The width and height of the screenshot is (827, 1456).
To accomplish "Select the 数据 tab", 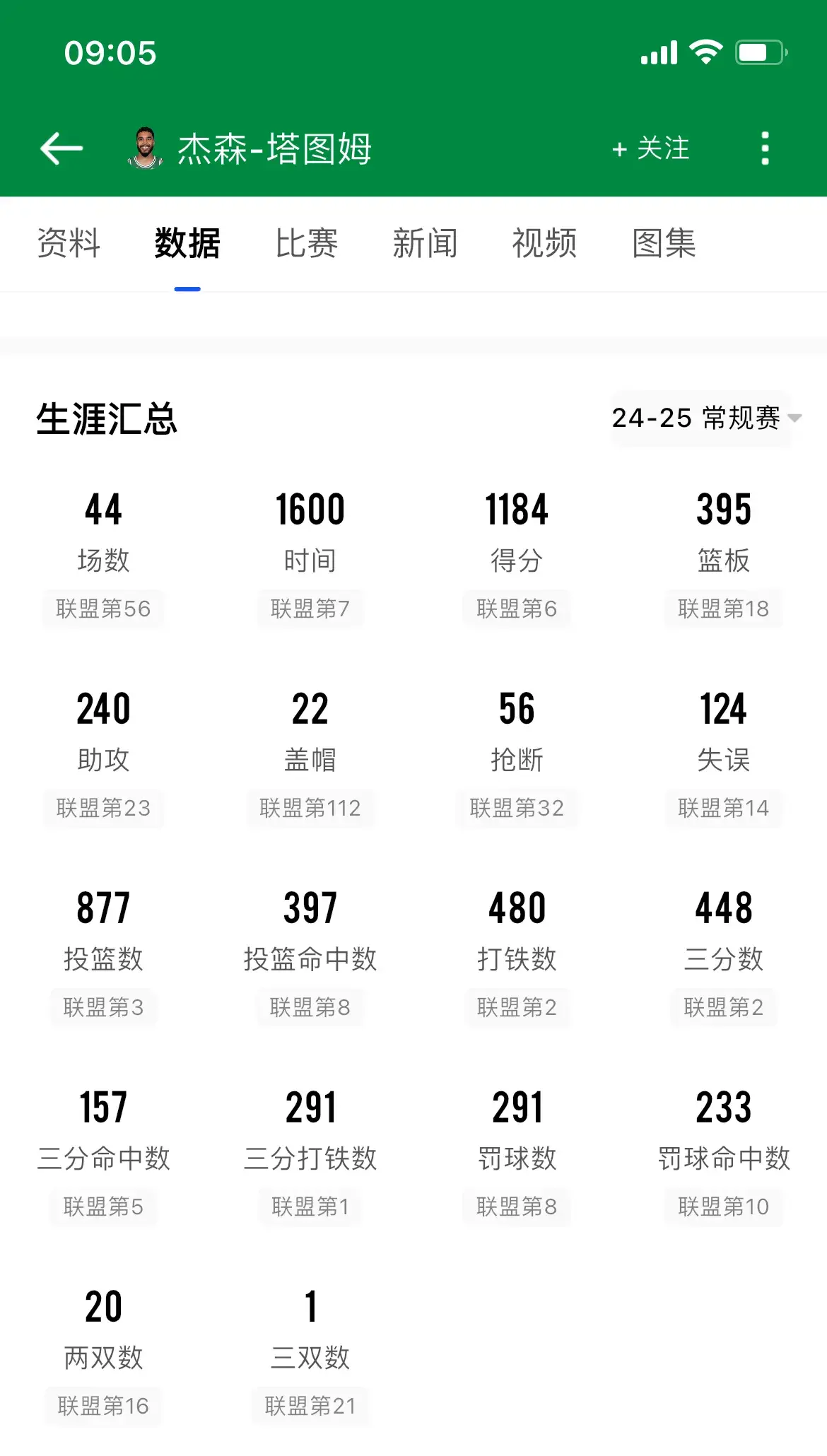I will 187,244.
